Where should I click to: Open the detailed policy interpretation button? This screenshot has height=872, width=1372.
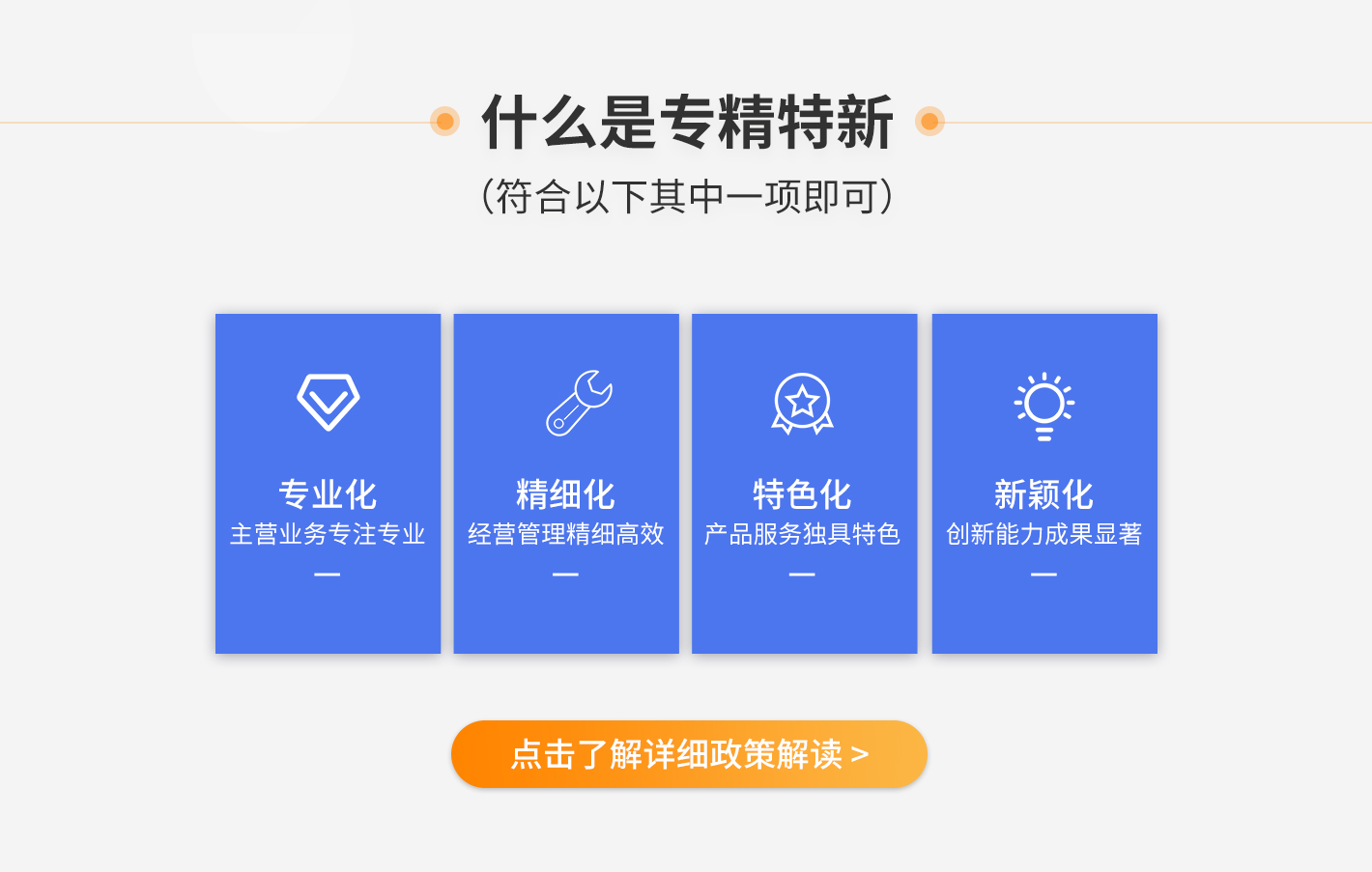689,754
